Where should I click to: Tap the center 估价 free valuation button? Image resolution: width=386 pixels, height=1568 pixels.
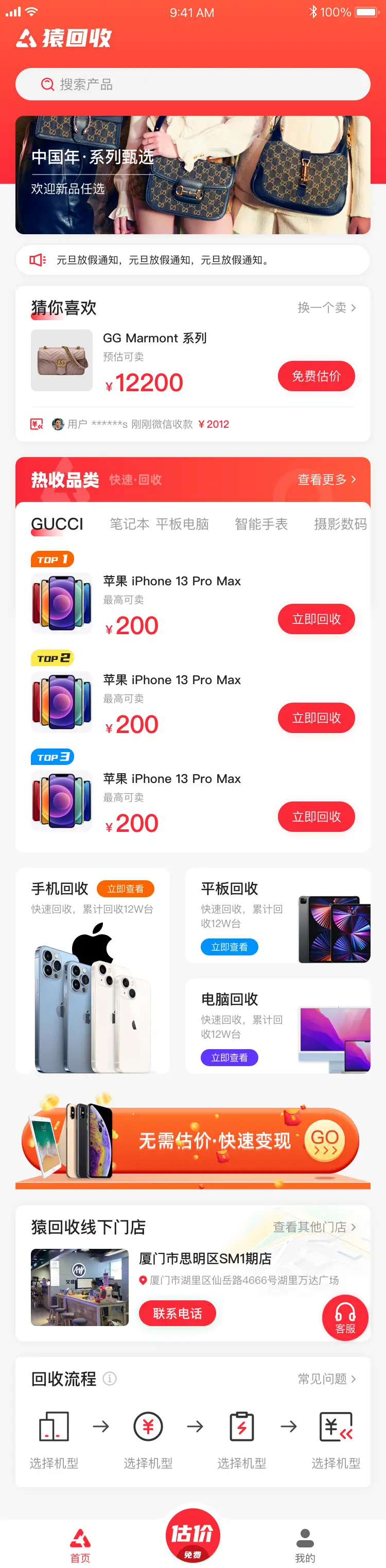[x=192, y=1536]
